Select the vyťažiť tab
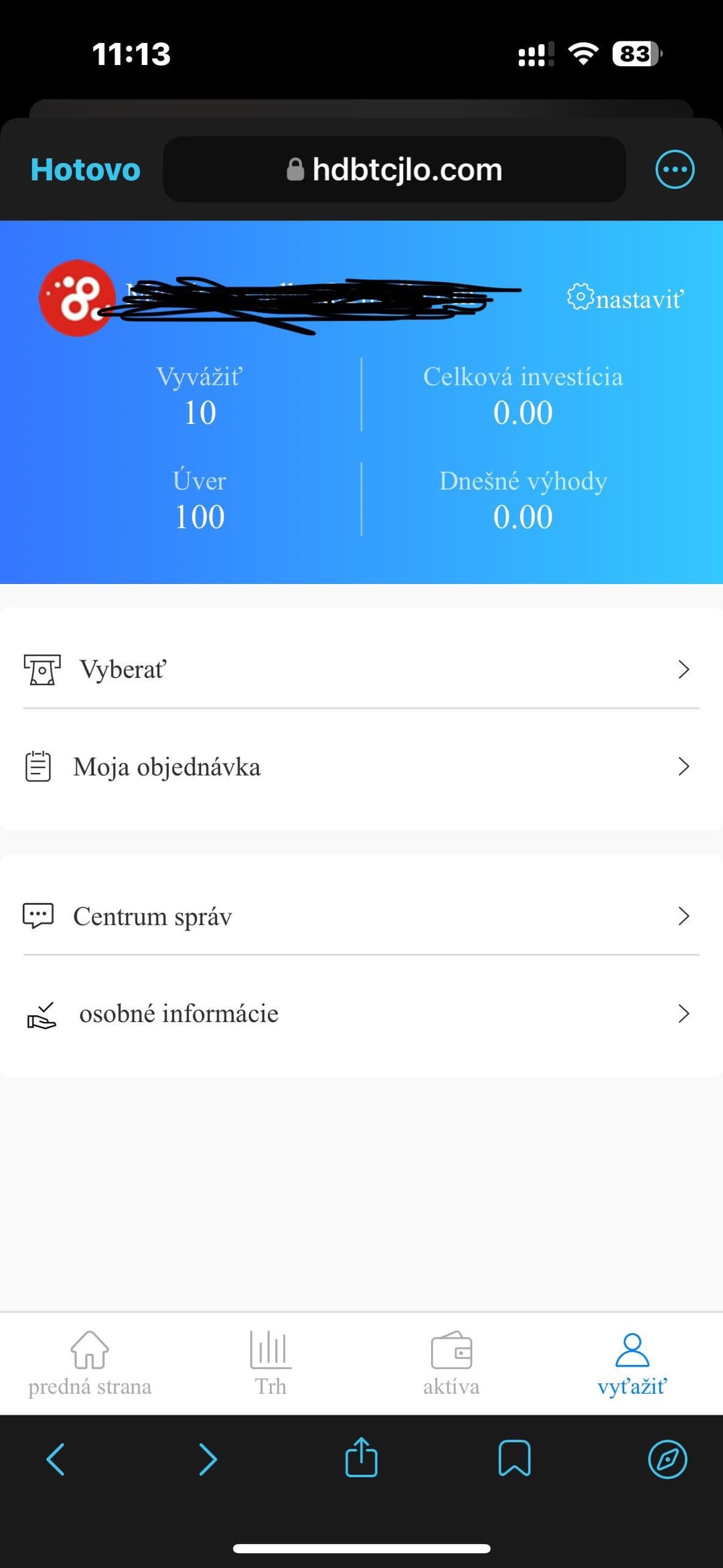 pyautogui.click(x=632, y=1364)
